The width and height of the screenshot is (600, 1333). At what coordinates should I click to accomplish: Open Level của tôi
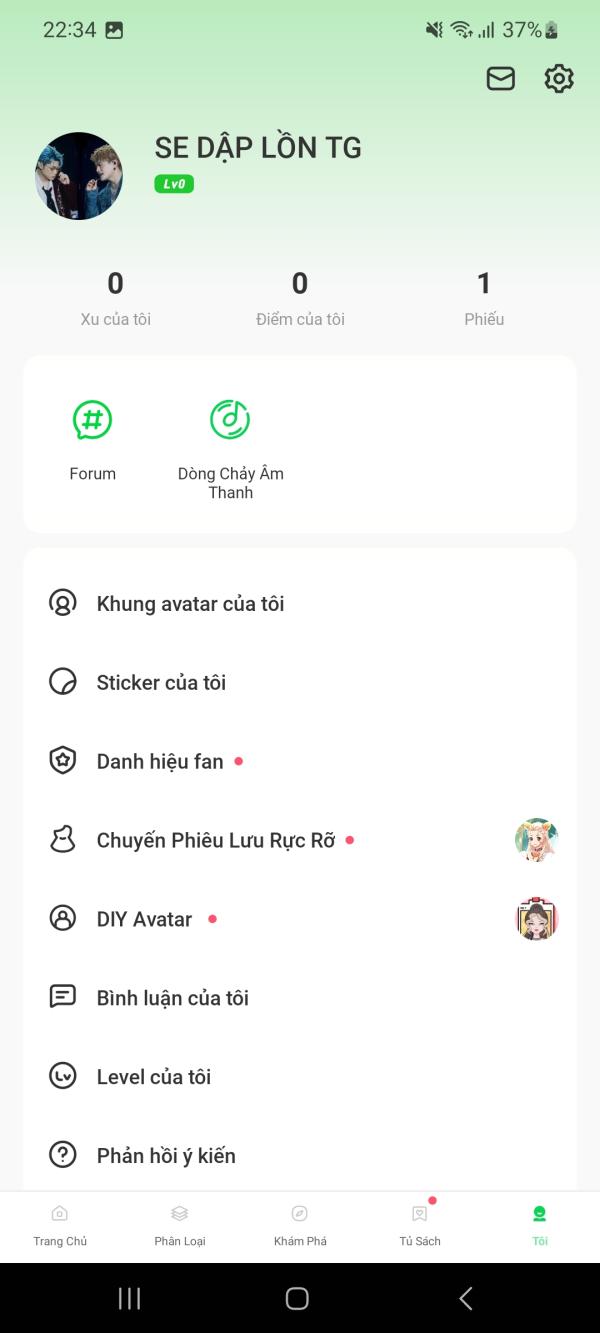click(x=300, y=1077)
